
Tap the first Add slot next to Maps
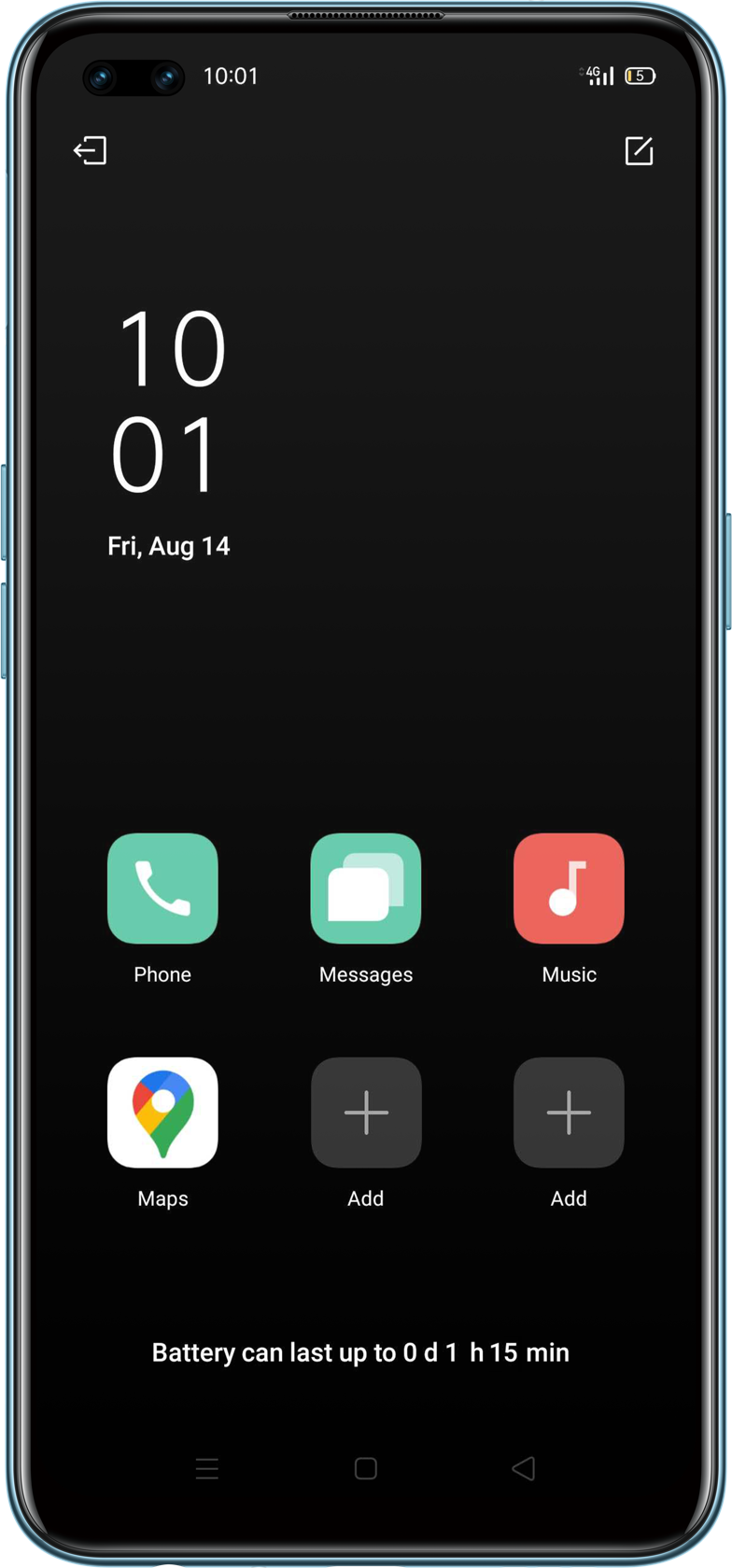coord(365,1113)
